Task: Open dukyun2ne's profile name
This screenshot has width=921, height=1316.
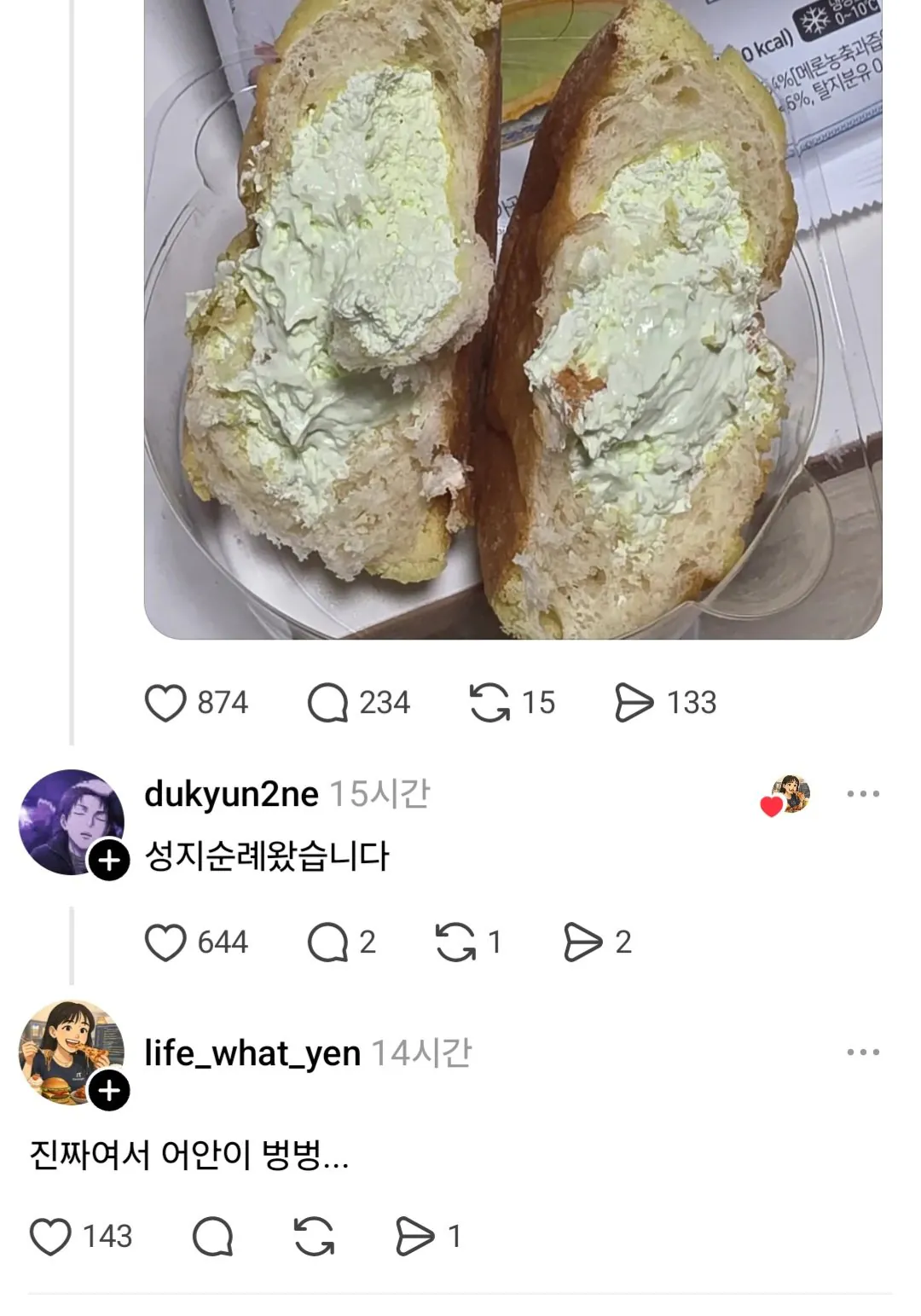Action: (x=231, y=795)
